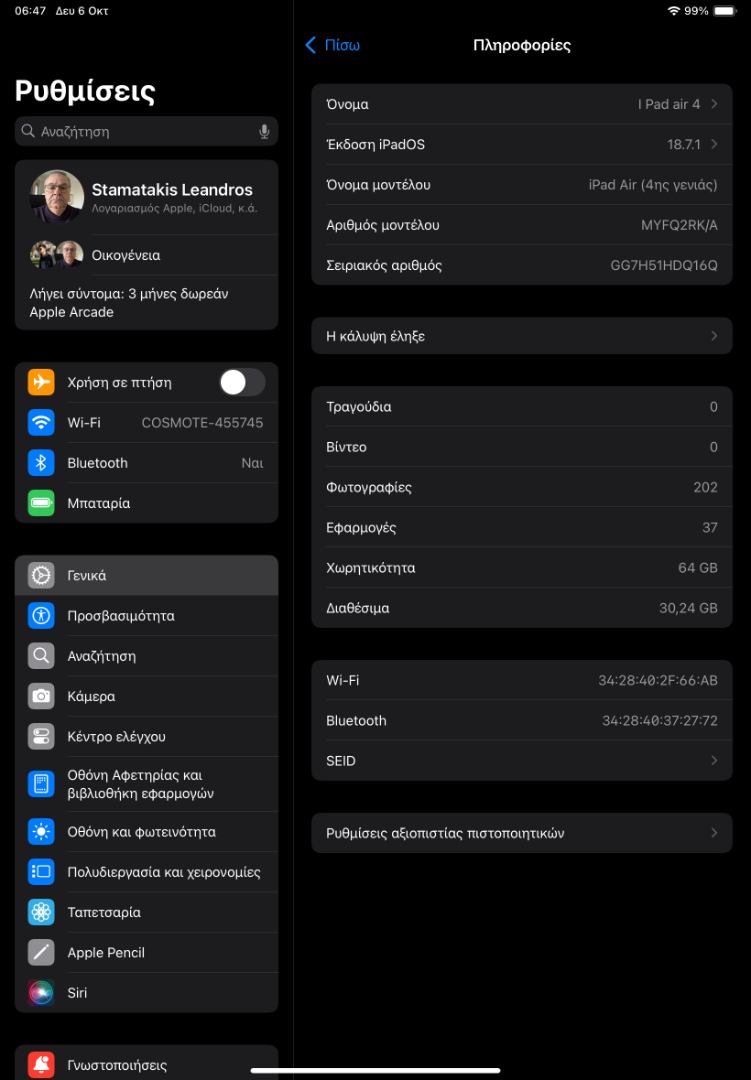Open Κέντρο ελέγχου settings
751x1080 pixels.
(x=146, y=736)
